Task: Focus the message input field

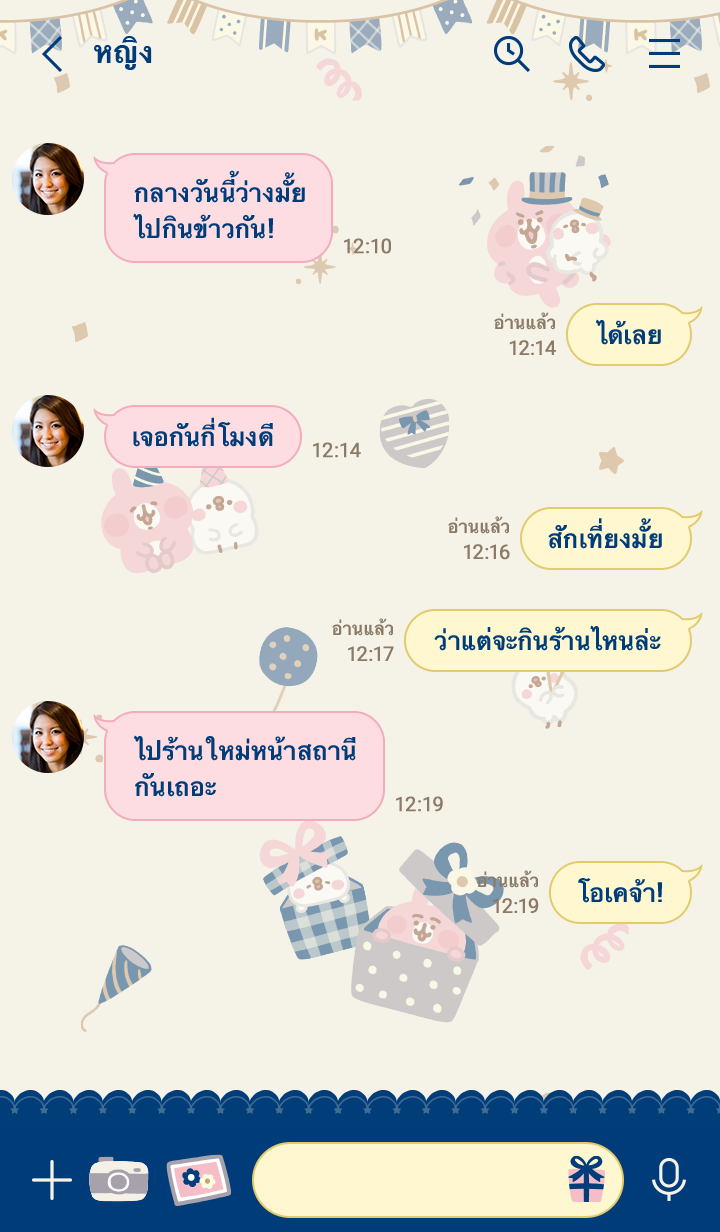Action: (x=405, y=1181)
